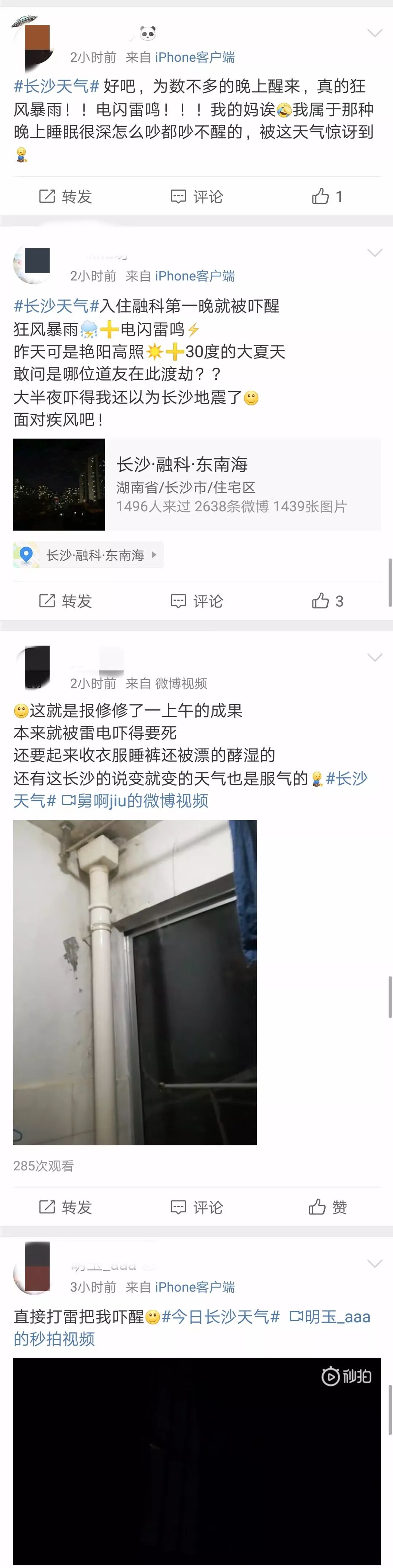Repost the post about waking to thunderstorm
The height and width of the screenshot is (1568, 393).
coord(66,196)
